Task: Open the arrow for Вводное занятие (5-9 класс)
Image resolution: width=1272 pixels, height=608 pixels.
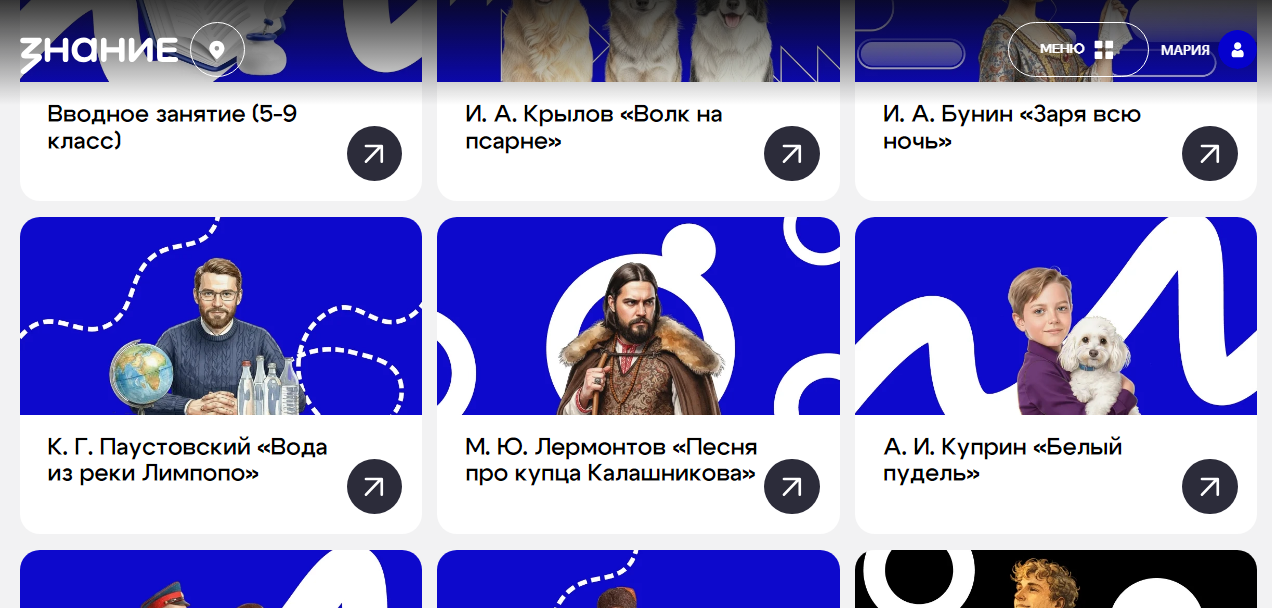Action: [374, 154]
